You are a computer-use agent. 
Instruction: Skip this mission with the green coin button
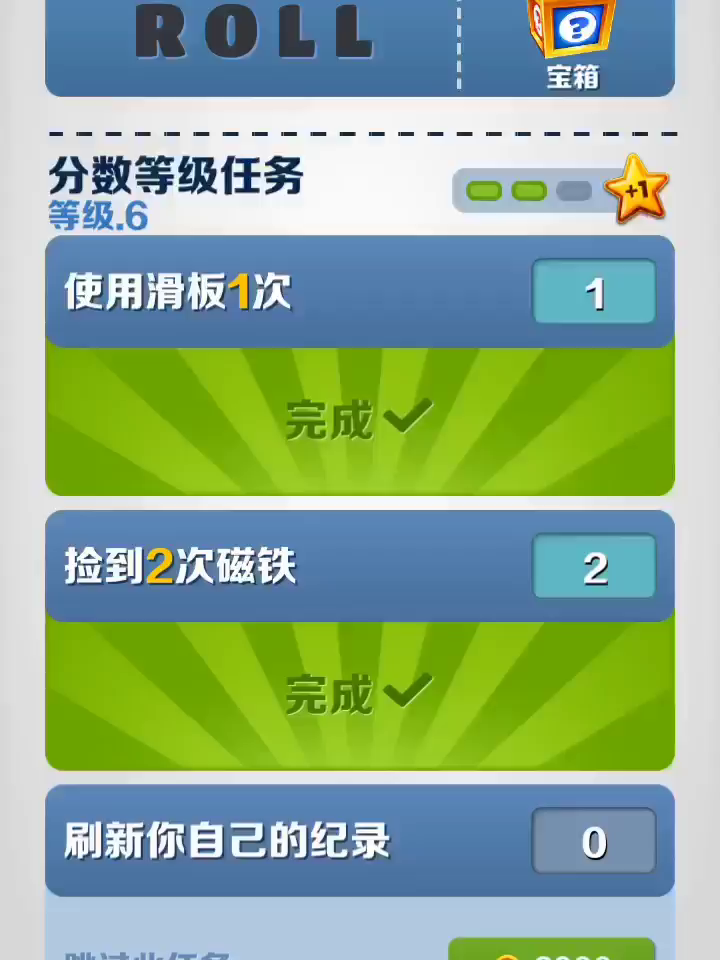(552, 950)
